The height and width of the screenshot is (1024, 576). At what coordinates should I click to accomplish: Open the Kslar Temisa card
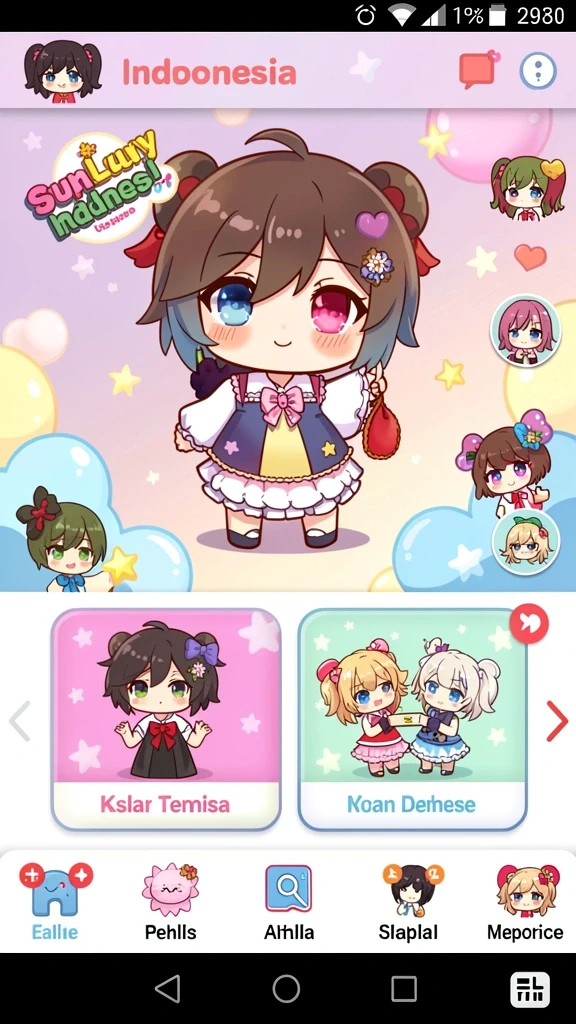click(166, 719)
